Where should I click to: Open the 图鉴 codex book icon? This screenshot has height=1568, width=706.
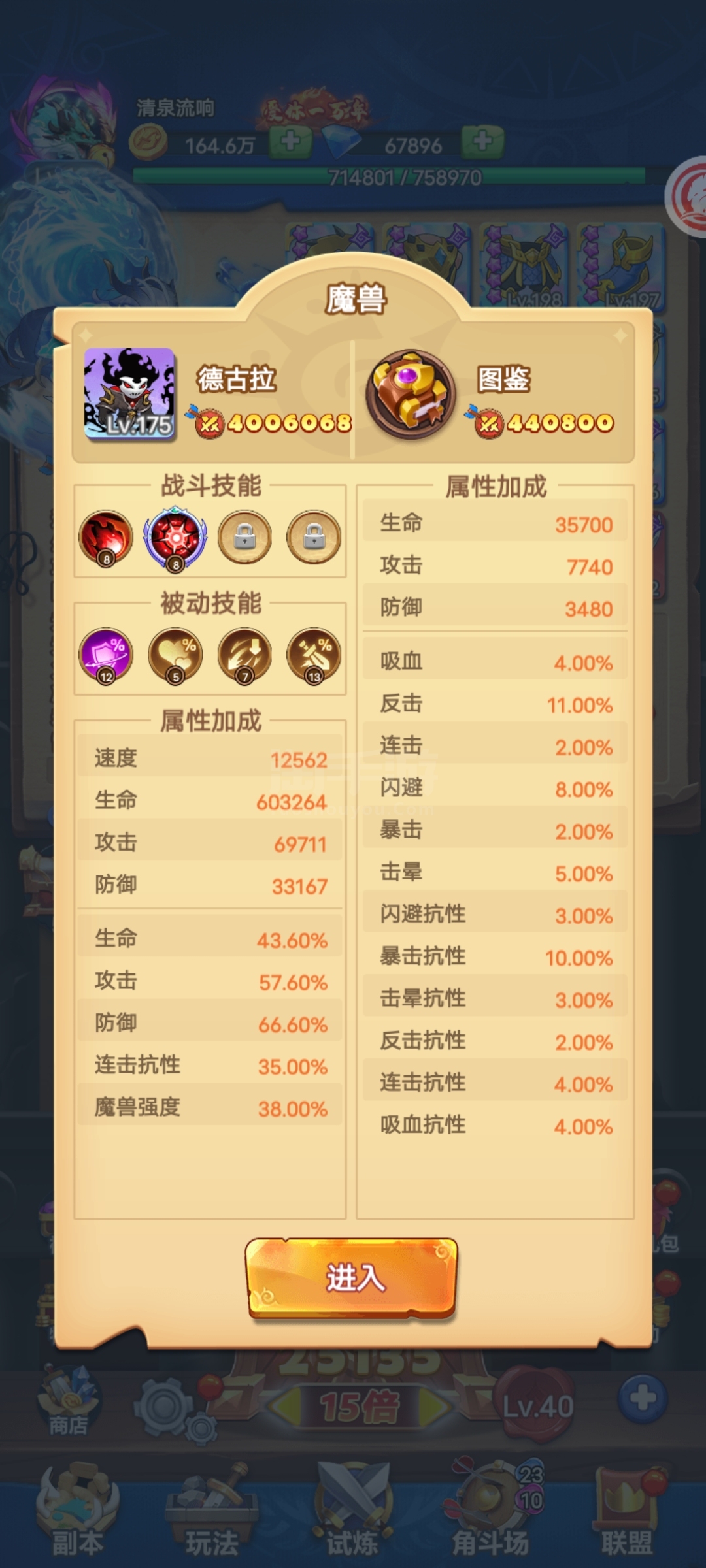(x=411, y=394)
